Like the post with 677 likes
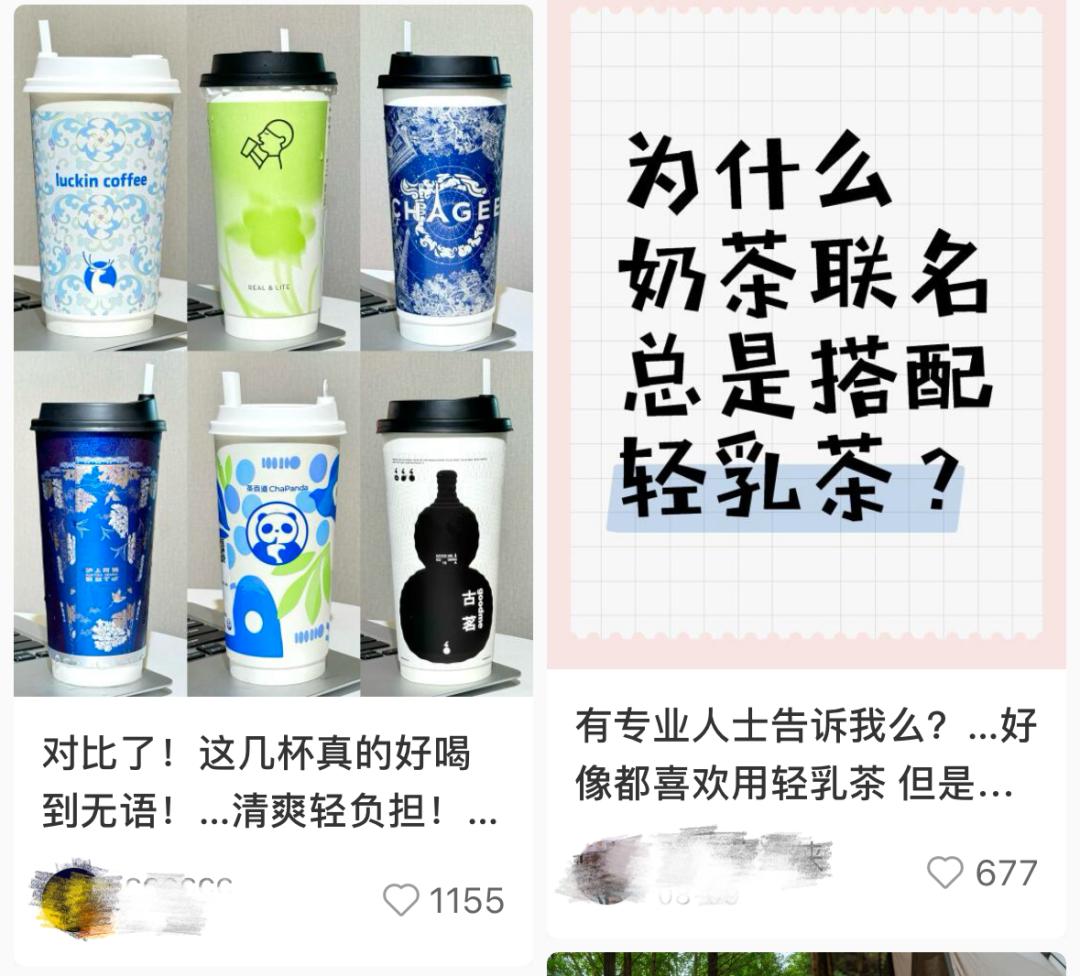Image resolution: width=1080 pixels, height=976 pixels. pyautogui.click(x=945, y=872)
